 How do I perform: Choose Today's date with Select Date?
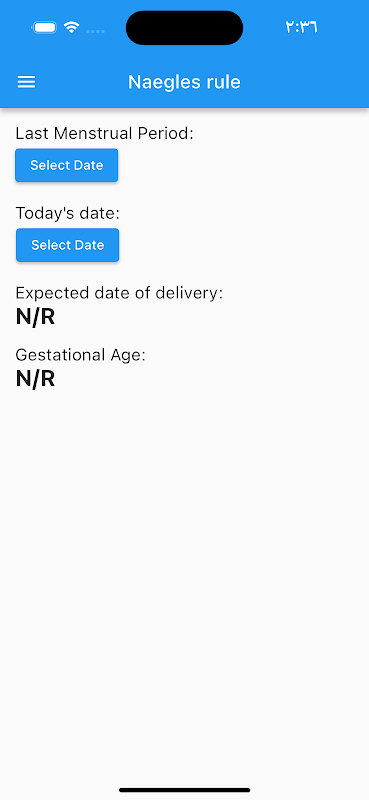(67, 245)
